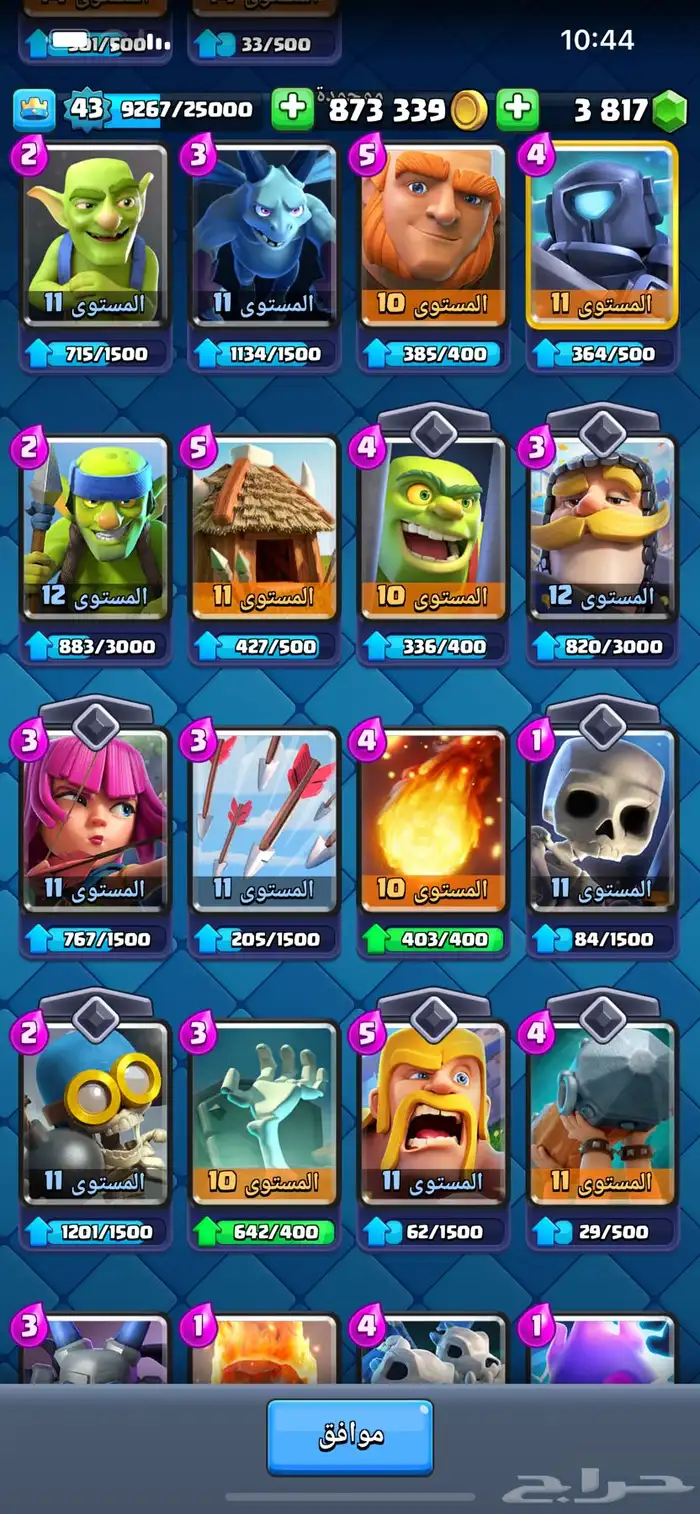Image resolution: width=700 pixels, height=1514 pixels.
Task: Open the Fireball spell card
Action: click(x=433, y=820)
